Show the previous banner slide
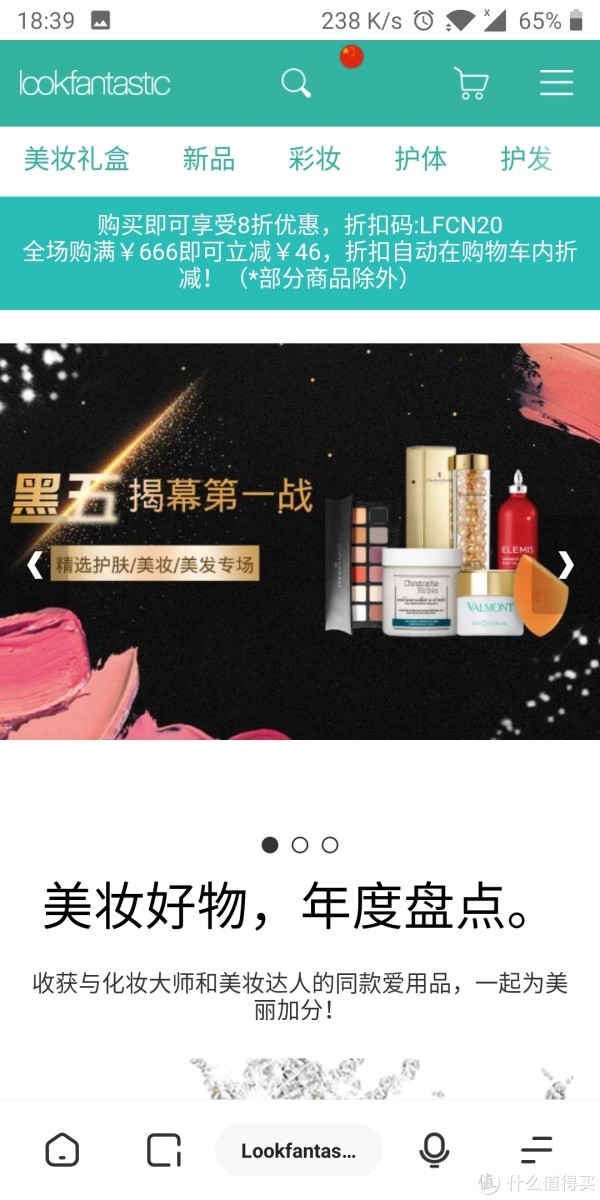600x1200 pixels. 34,565
